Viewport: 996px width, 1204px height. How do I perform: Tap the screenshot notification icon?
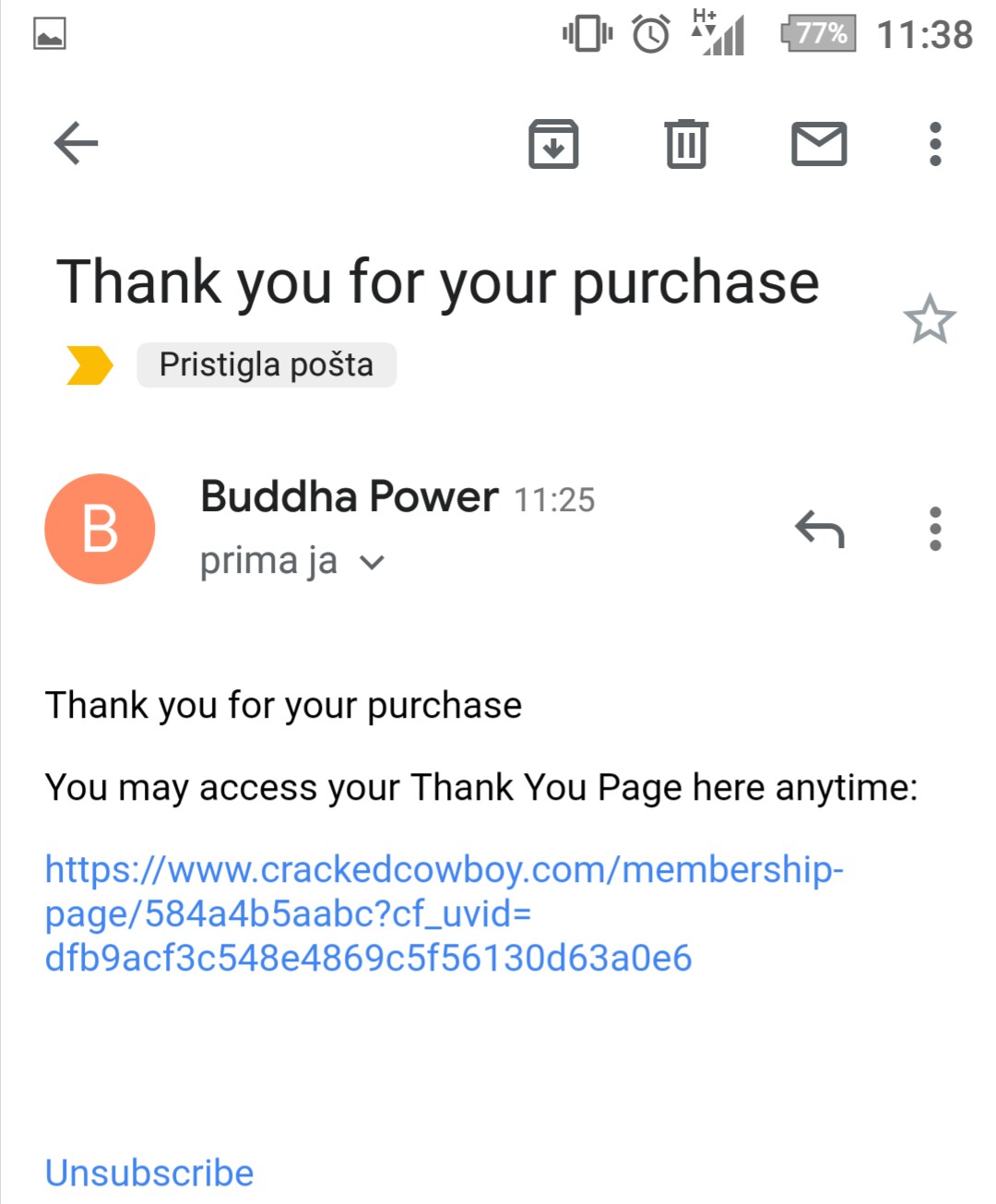tap(48, 35)
